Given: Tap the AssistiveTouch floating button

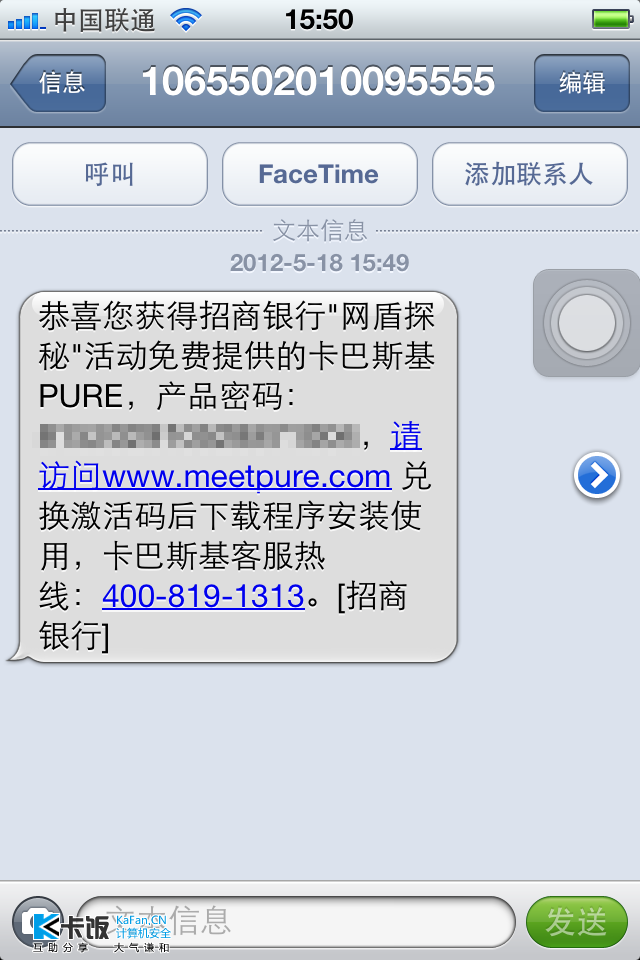Looking at the screenshot, I should point(586,323).
